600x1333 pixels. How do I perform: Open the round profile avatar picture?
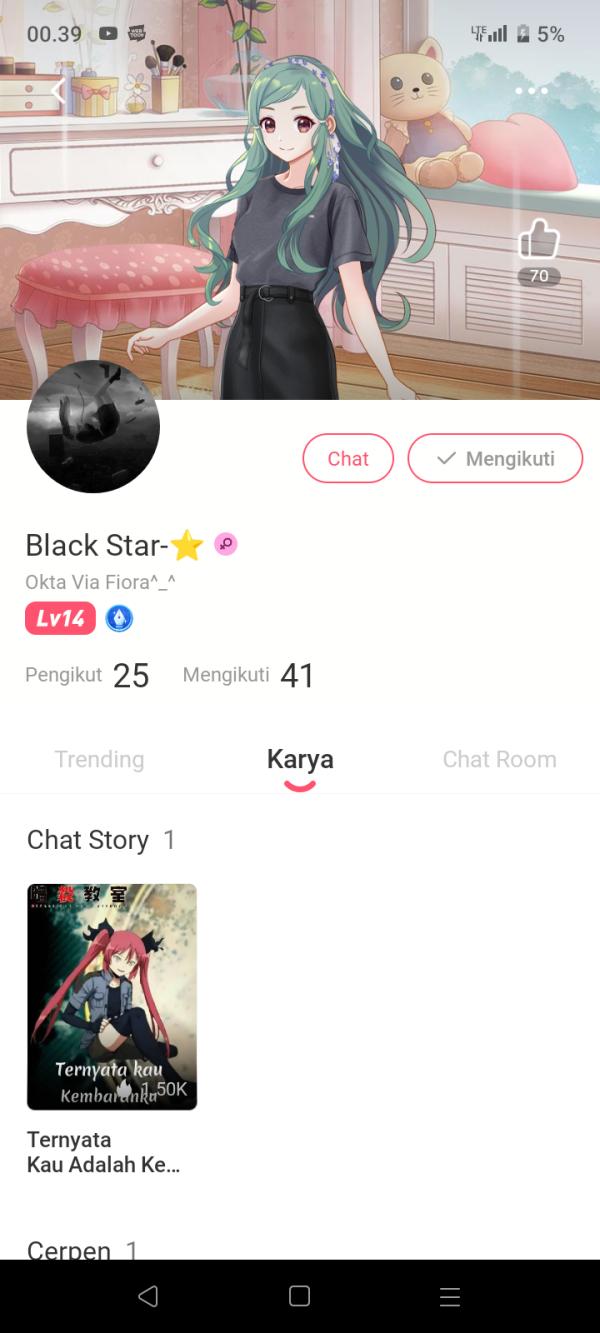coord(93,427)
